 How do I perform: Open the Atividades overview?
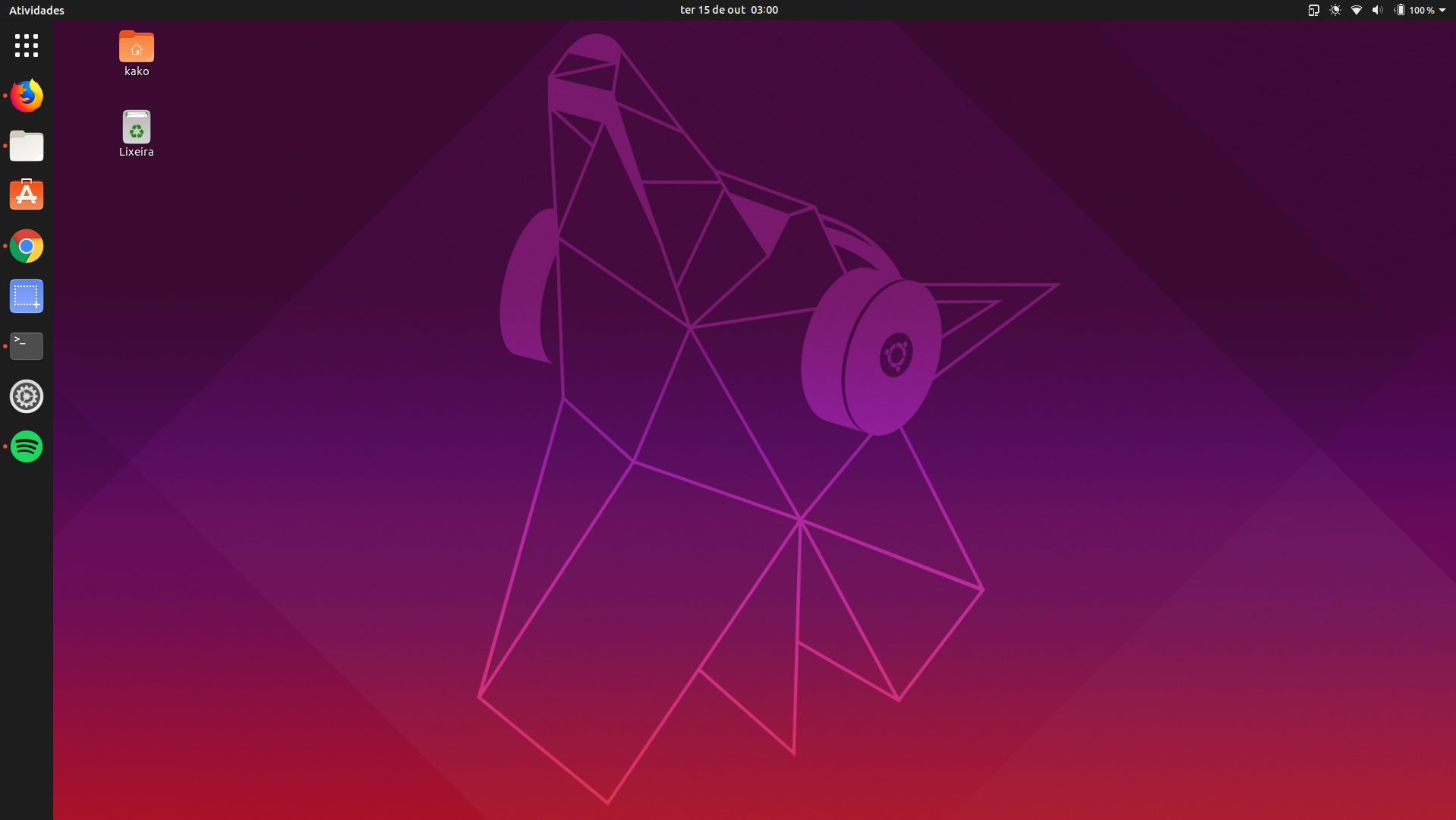(x=36, y=10)
